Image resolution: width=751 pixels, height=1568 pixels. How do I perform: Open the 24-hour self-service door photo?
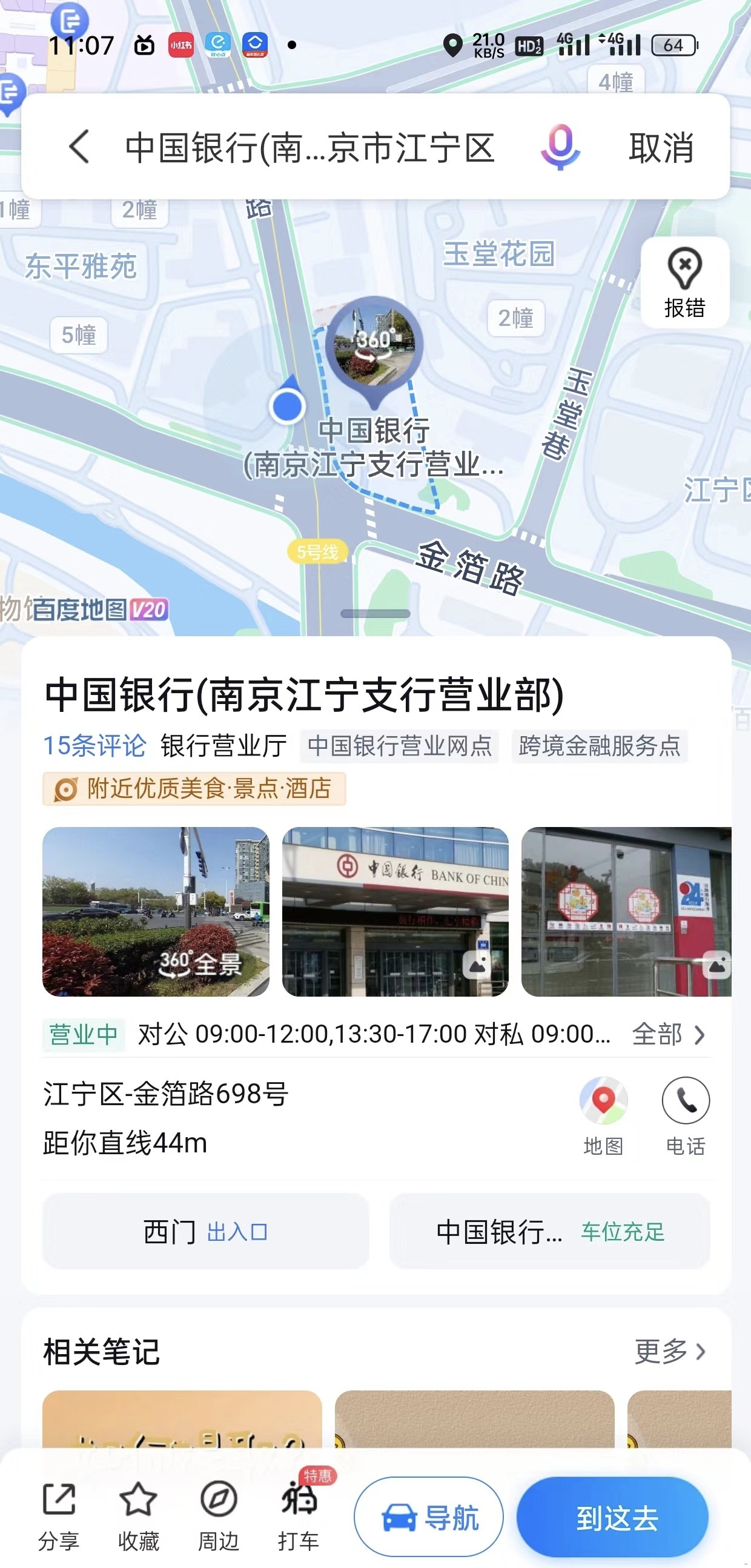(626, 911)
